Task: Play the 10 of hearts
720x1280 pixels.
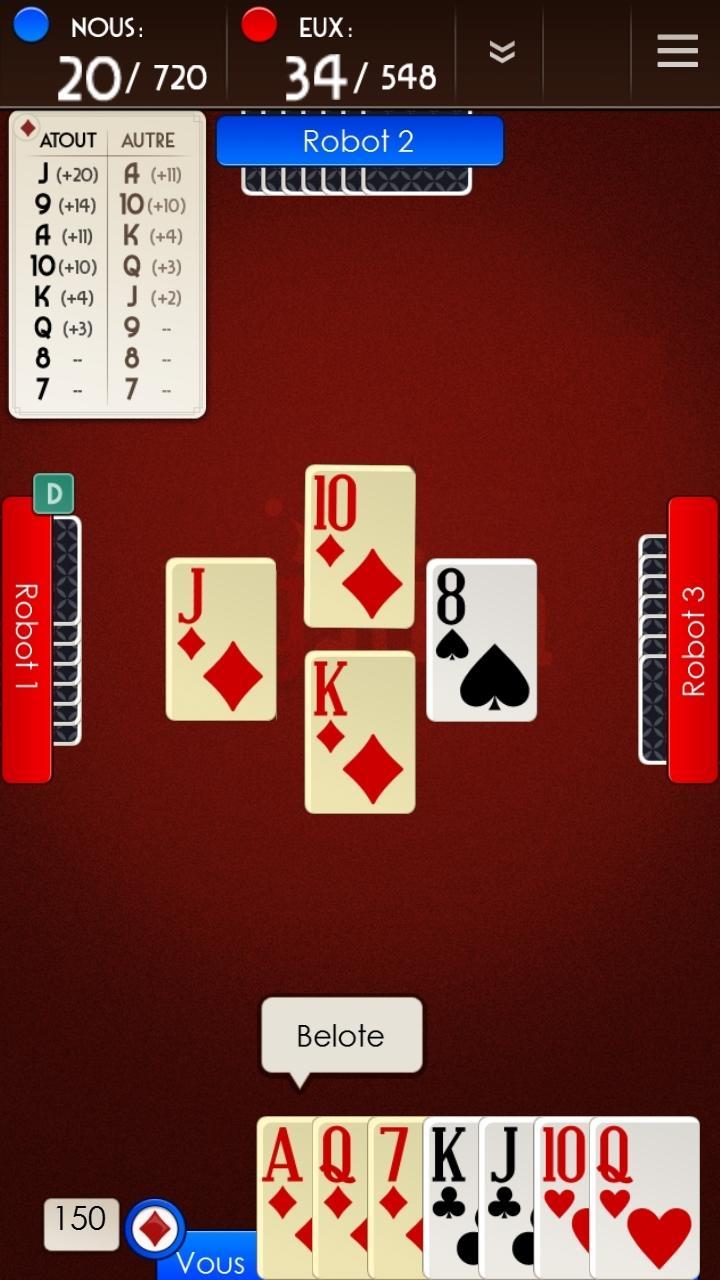Action: click(562, 1190)
